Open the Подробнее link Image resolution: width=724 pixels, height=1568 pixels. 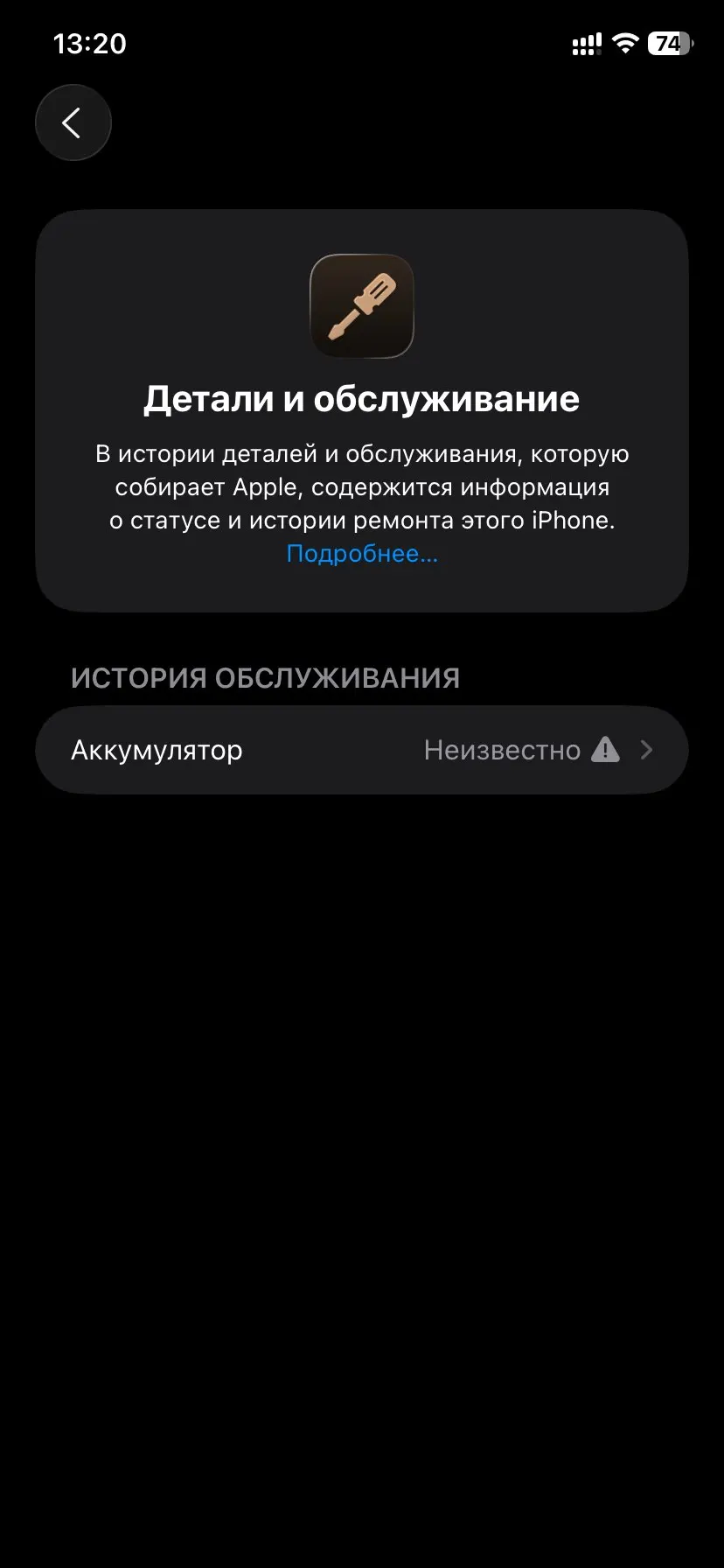[x=362, y=553]
